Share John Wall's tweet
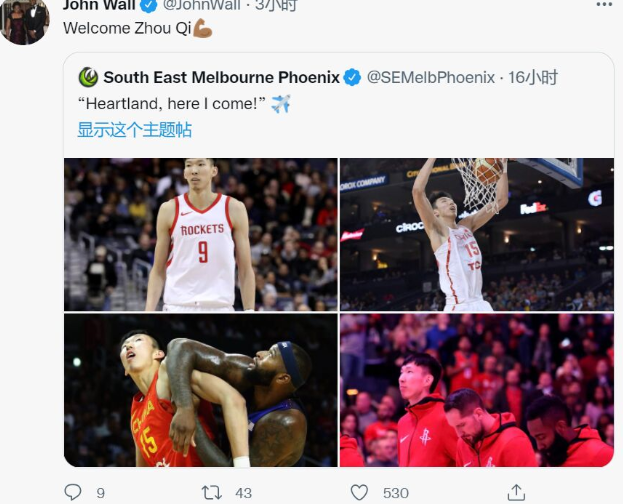The image size is (623, 504). click(x=515, y=492)
